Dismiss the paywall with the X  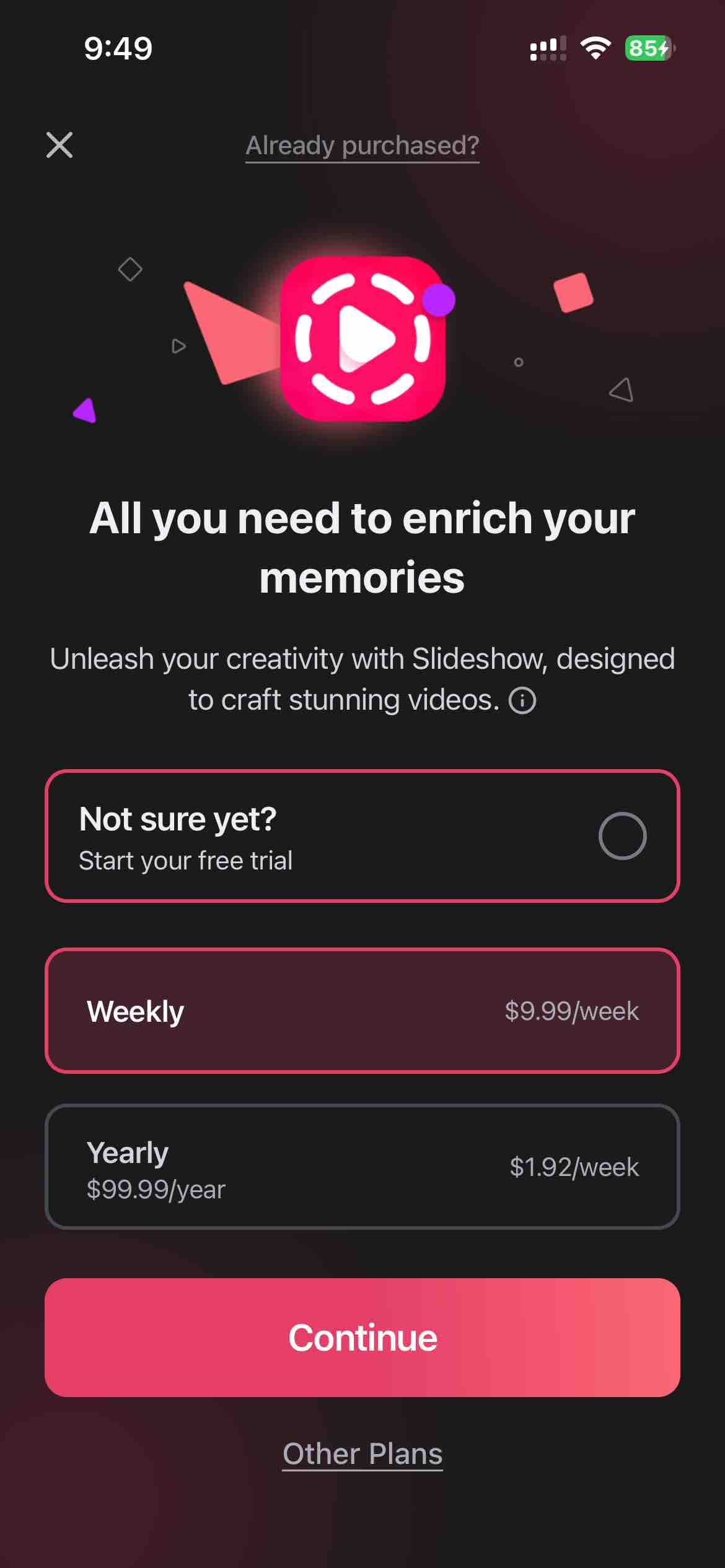(59, 146)
